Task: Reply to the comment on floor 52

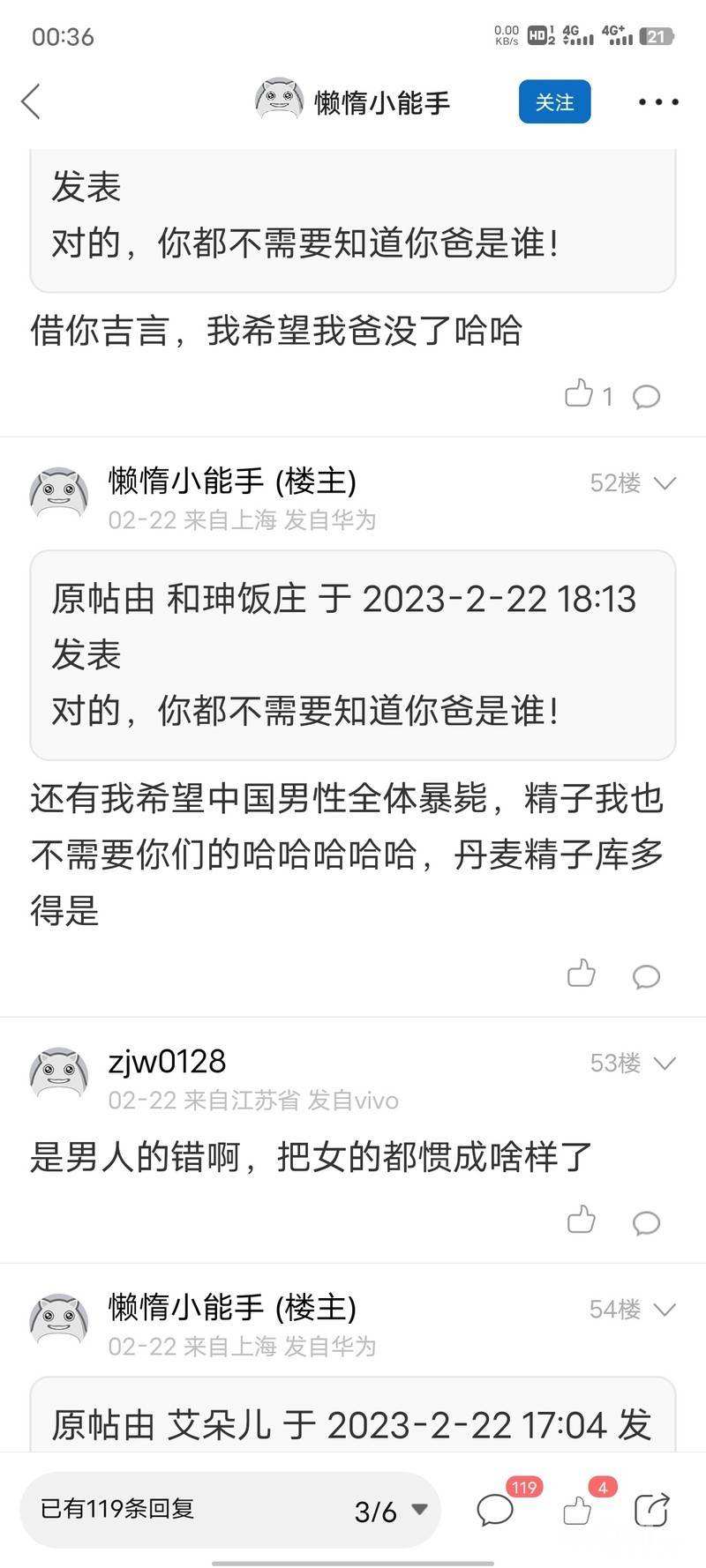Action: 646,976
